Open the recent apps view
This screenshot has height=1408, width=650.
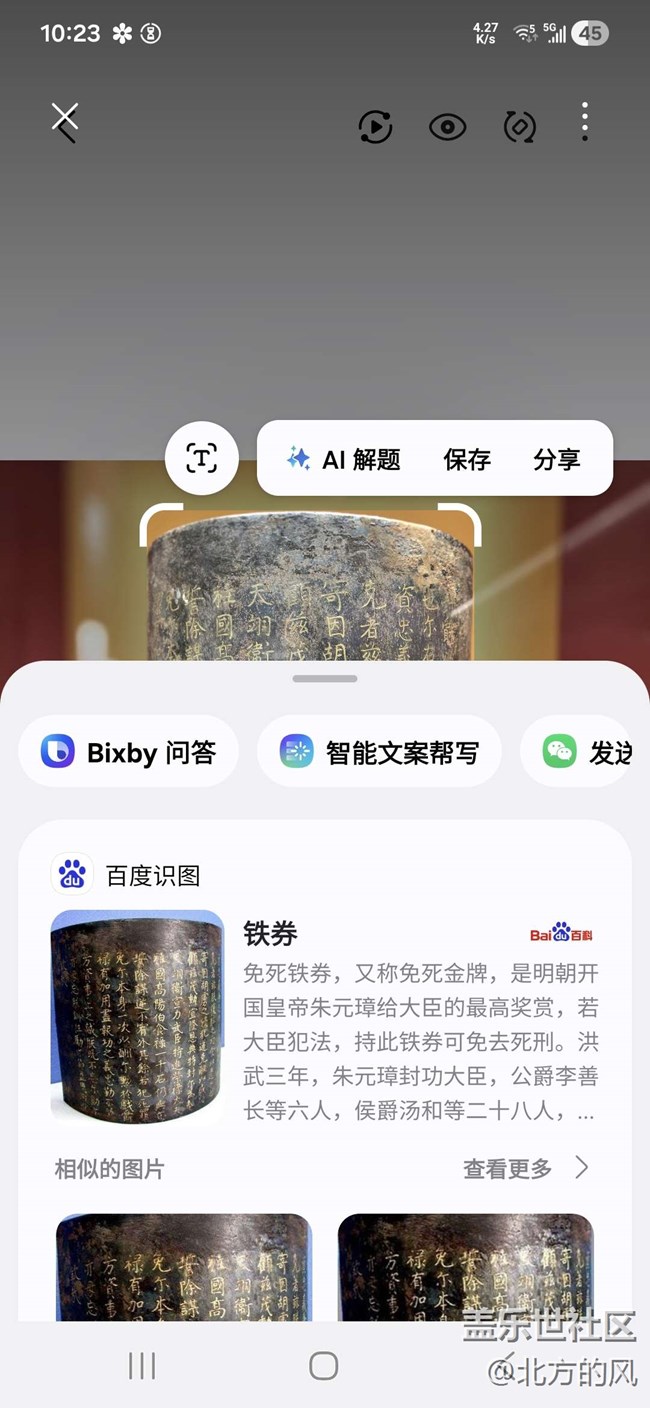pyautogui.click(x=142, y=1366)
